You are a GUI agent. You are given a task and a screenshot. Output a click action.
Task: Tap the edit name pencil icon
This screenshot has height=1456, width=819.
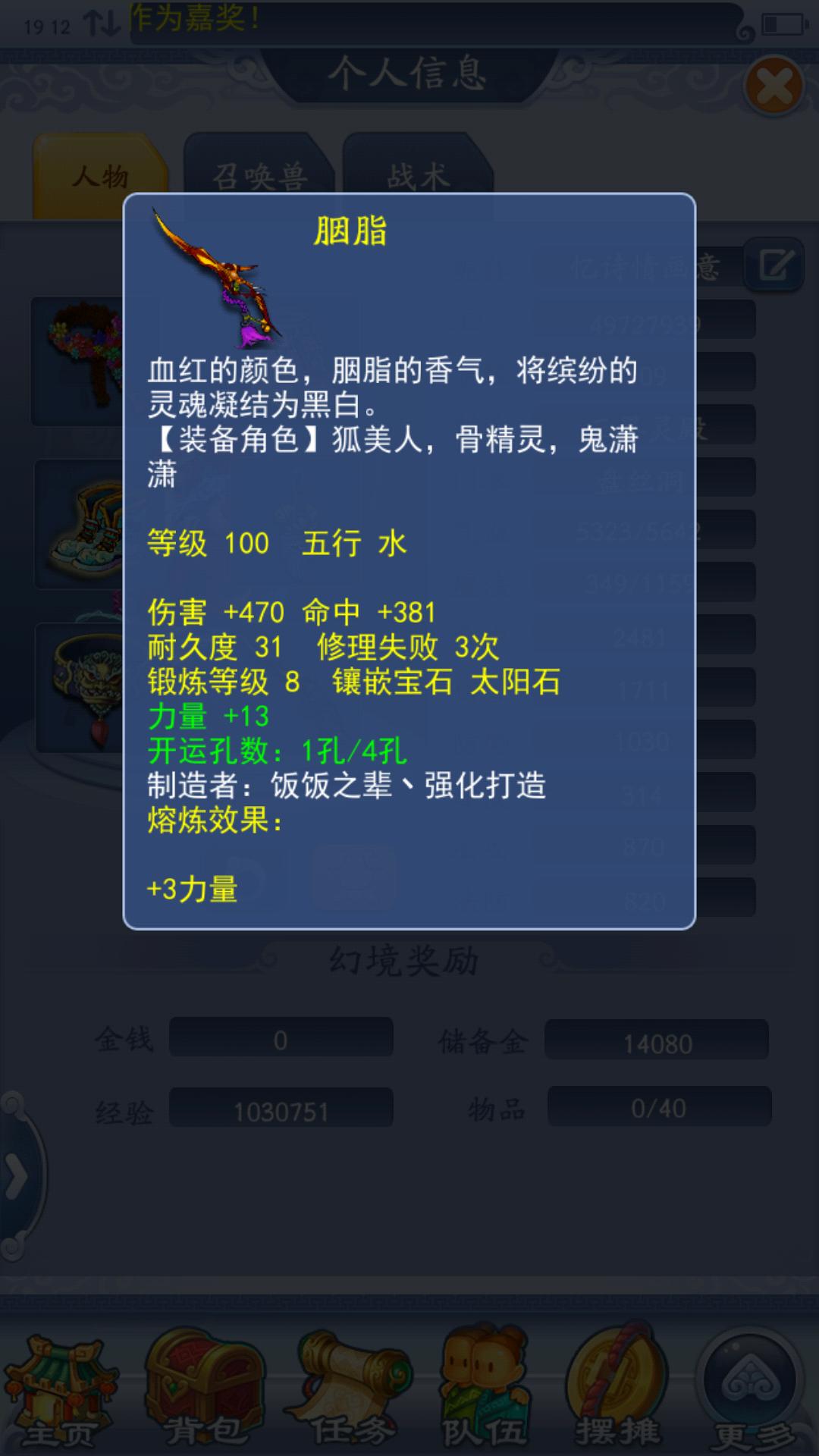point(775,265)
